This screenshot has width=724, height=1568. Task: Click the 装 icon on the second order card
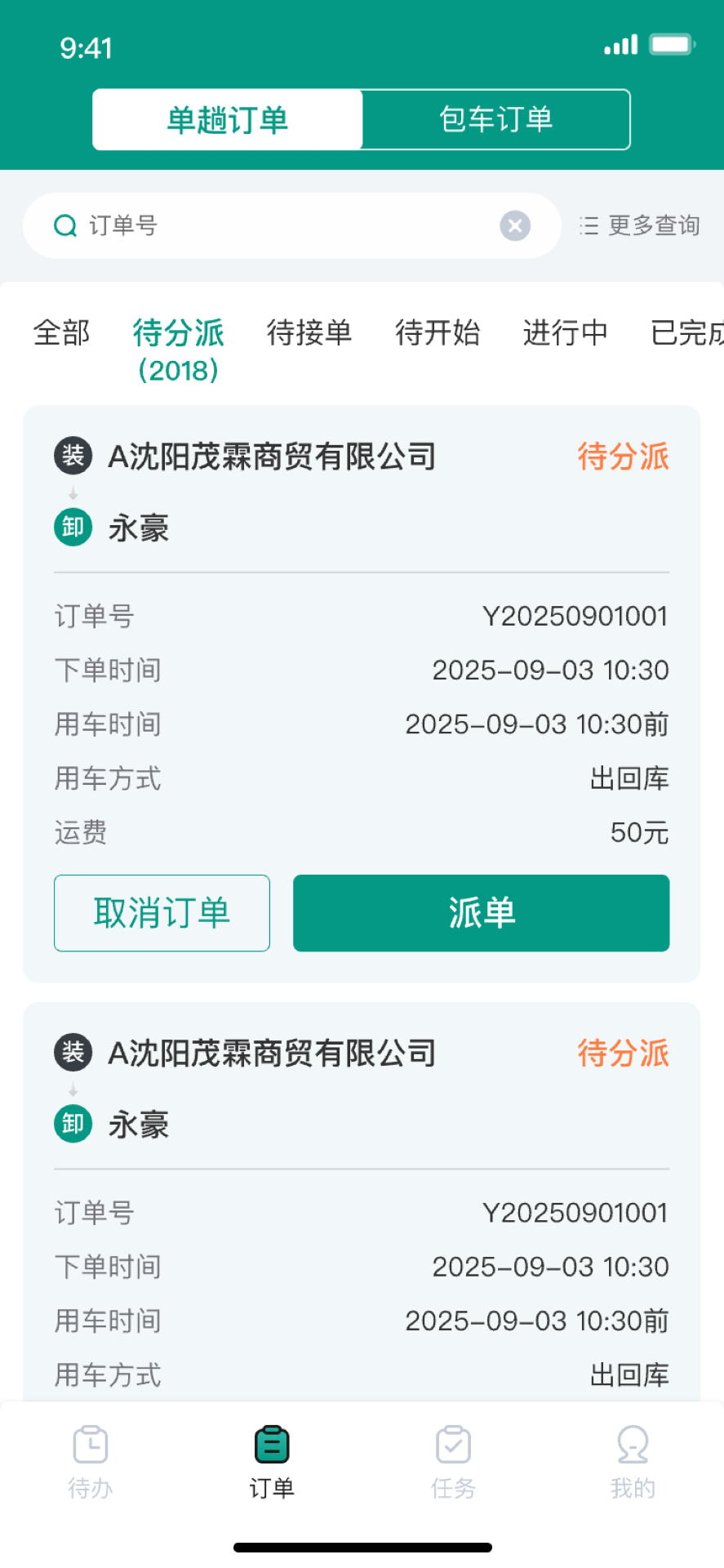pos(73,1053)
